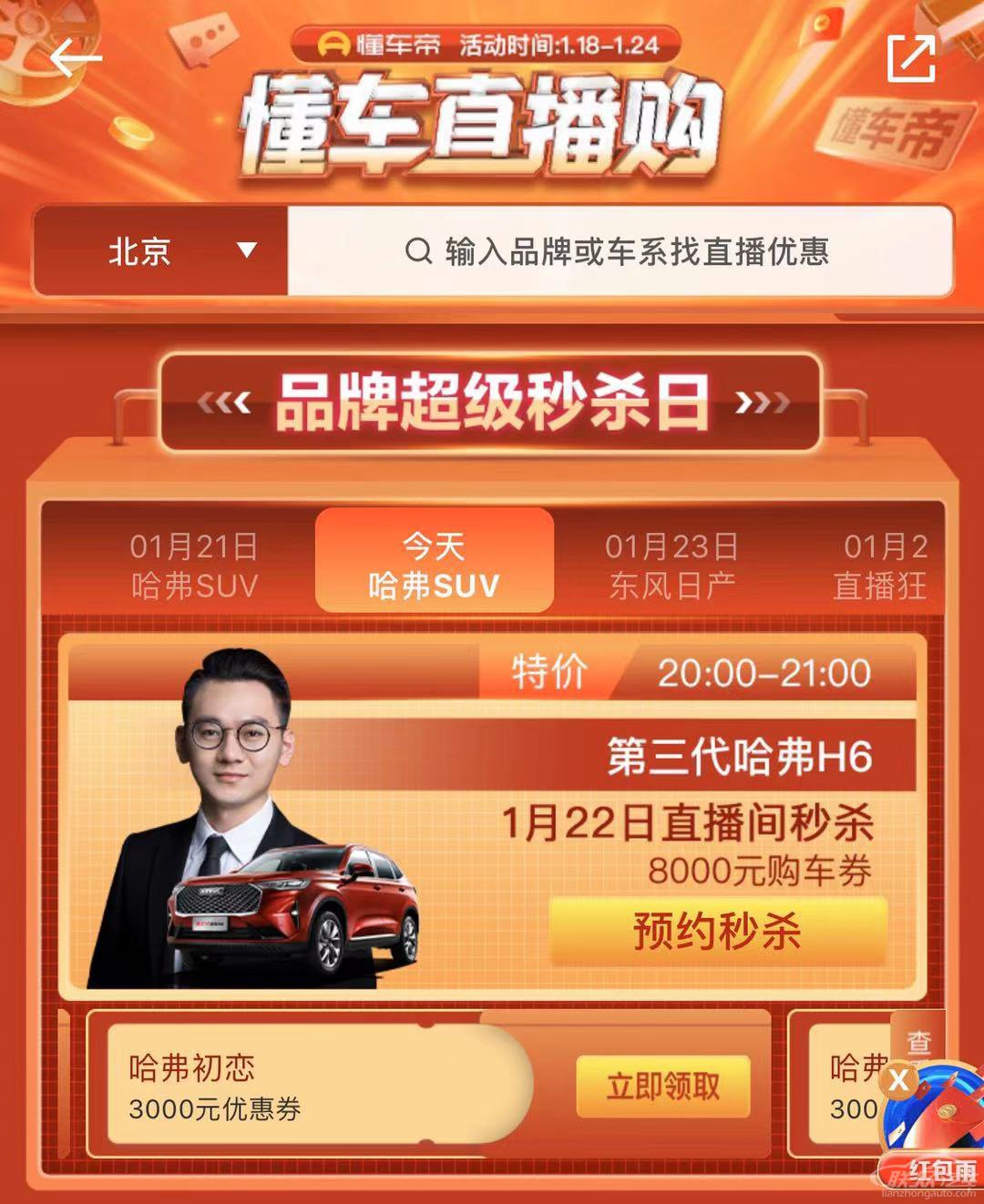Switch to the 01月21日 哈弗SUV tab
Image resolution: width=984 pixels, height=1204 pixels.
pos(194,565)
